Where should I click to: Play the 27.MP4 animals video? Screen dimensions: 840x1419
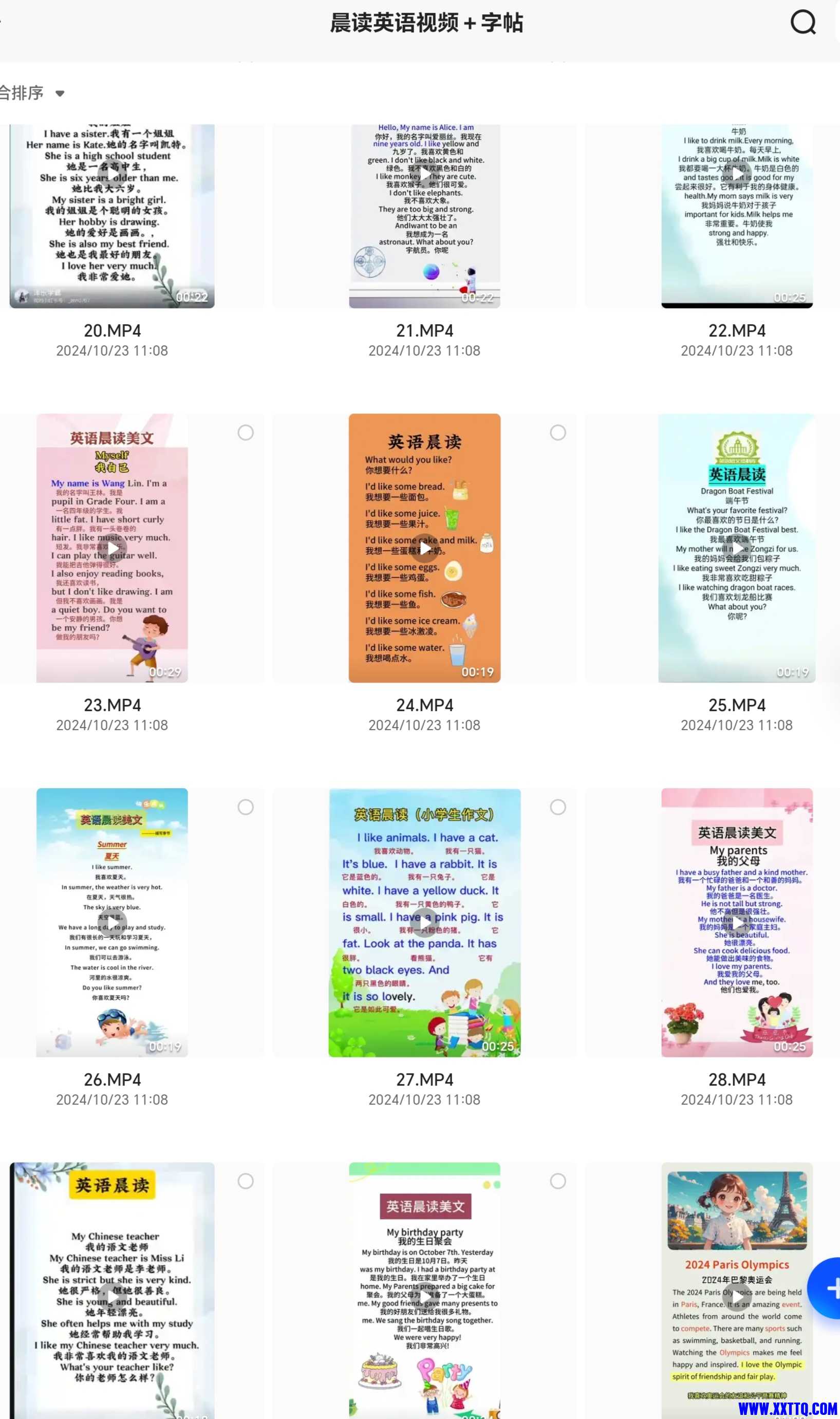[x=424, y=922]
